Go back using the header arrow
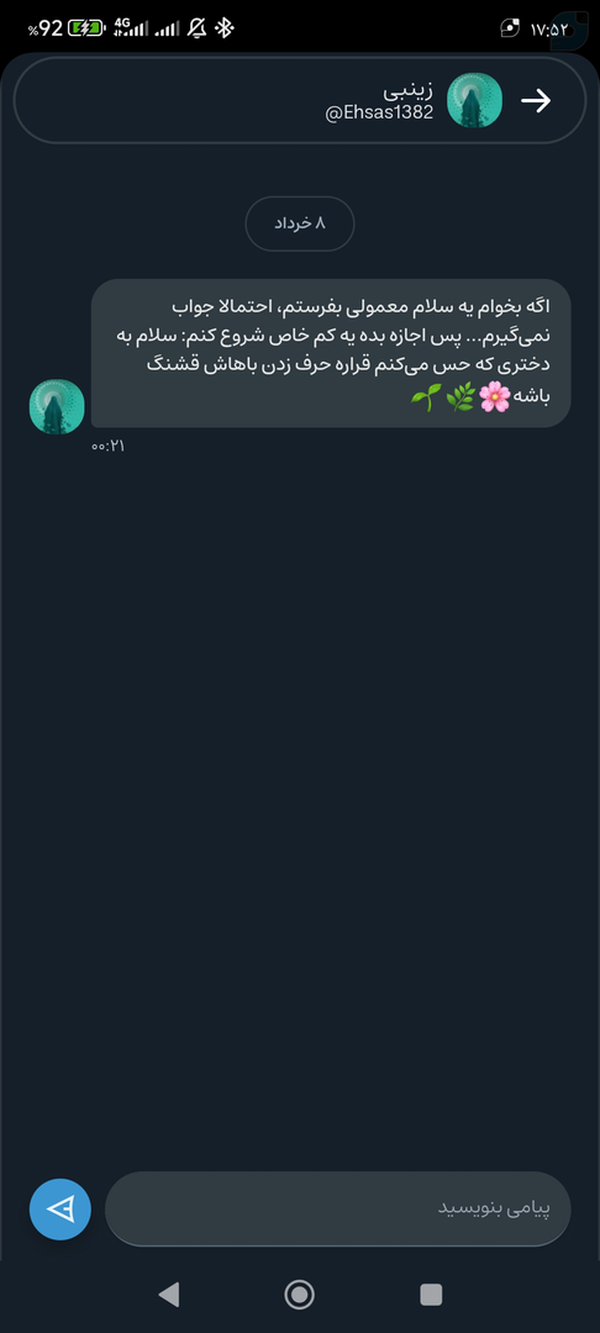The height and width of the screenshot is (1333, 600). pyautogui.click(x=537, y=100)
